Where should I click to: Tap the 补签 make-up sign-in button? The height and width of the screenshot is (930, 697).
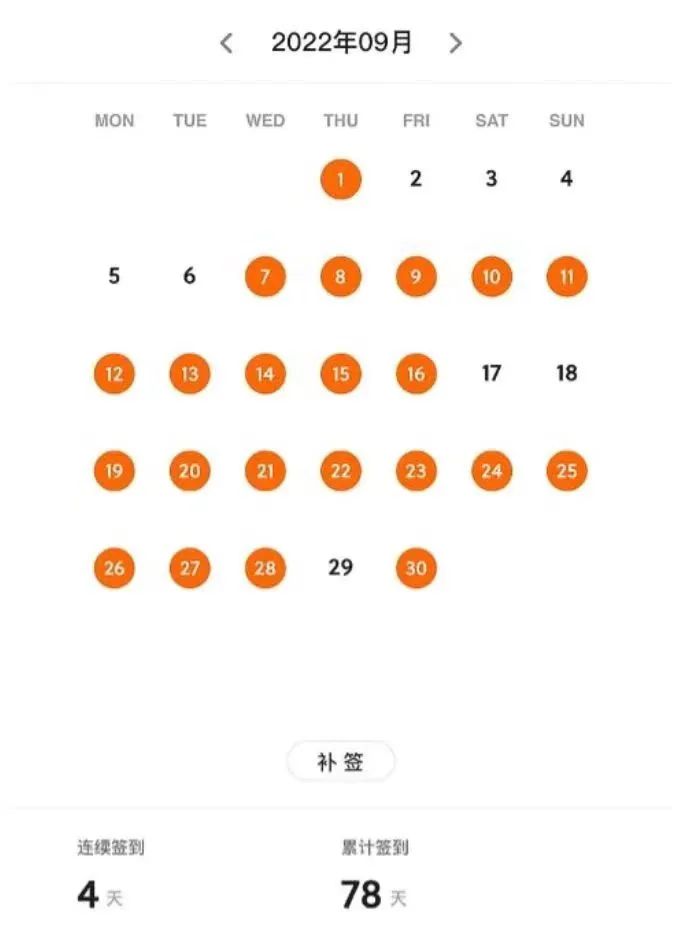point(341,762)
